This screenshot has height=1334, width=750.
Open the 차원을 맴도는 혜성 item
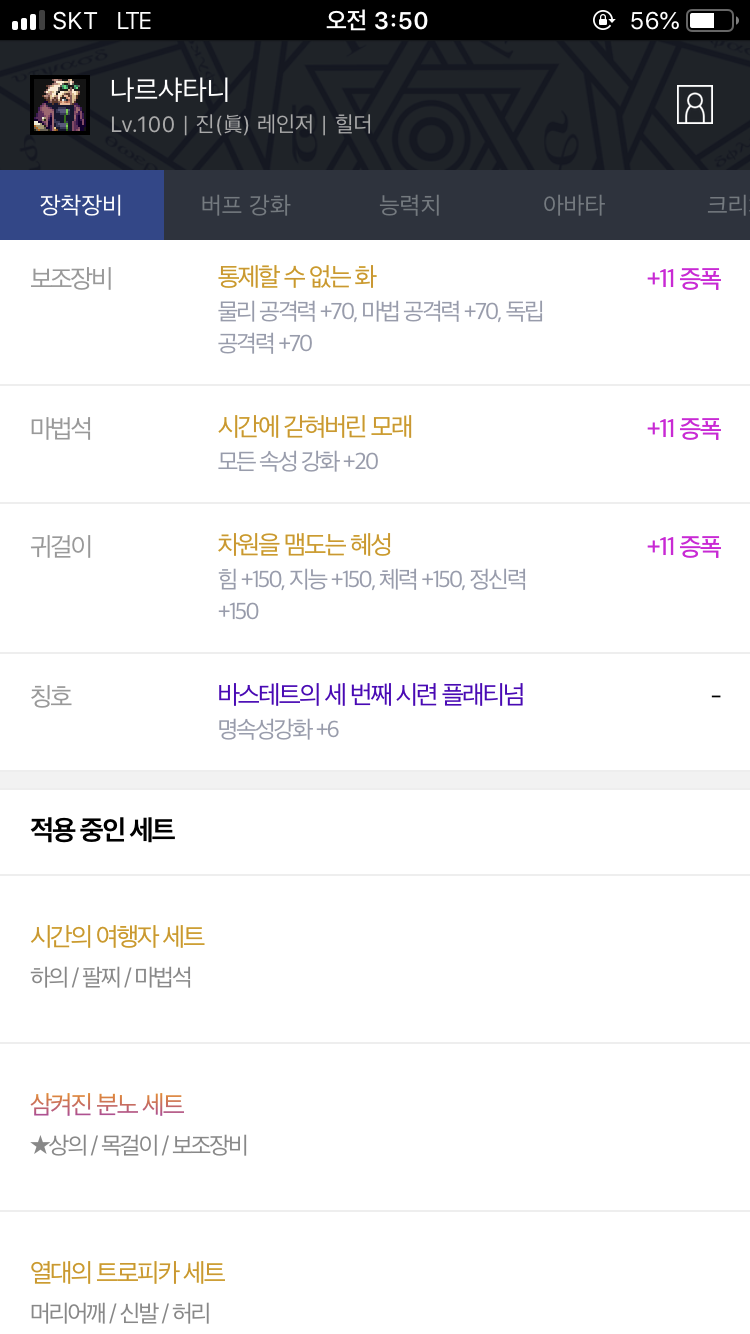304,545
